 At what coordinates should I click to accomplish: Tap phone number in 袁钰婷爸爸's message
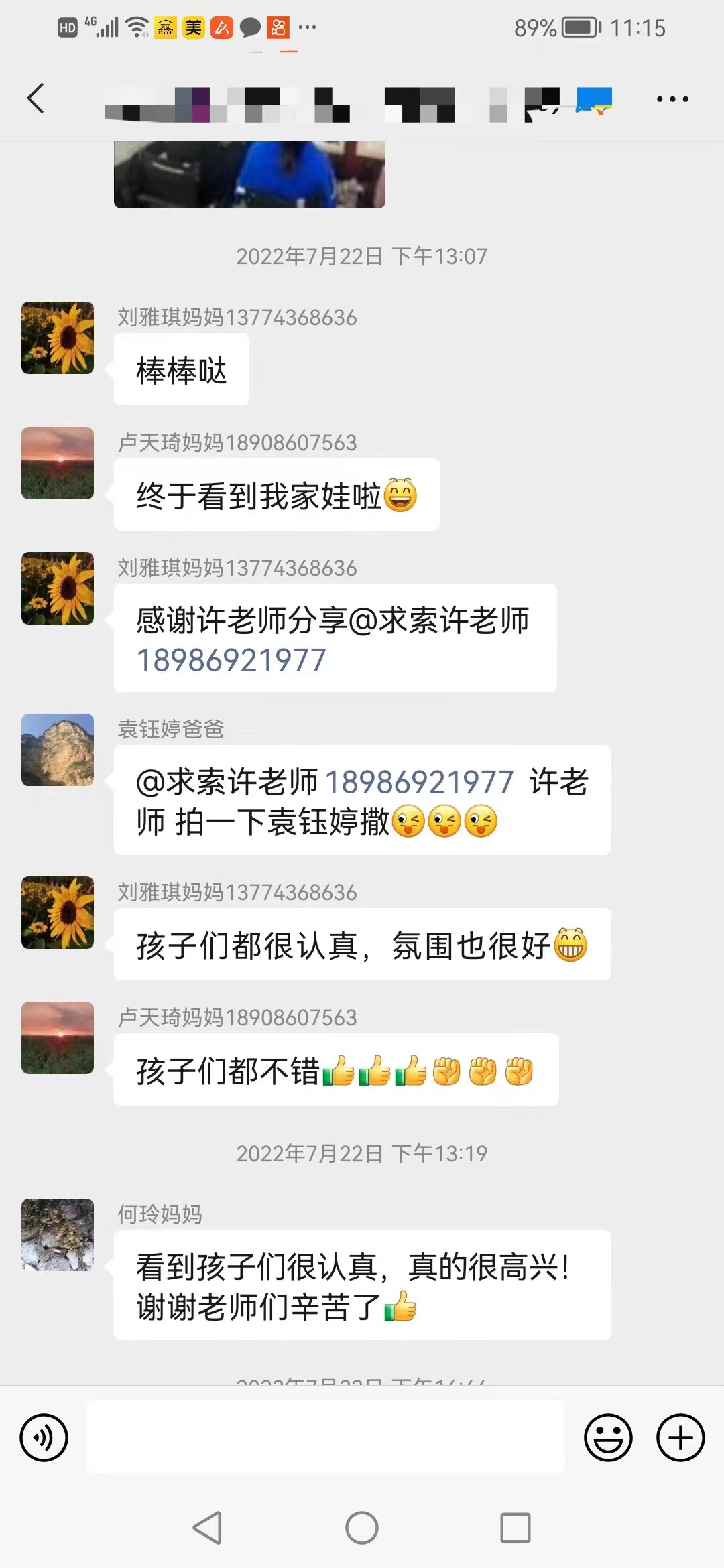[419, 782]
